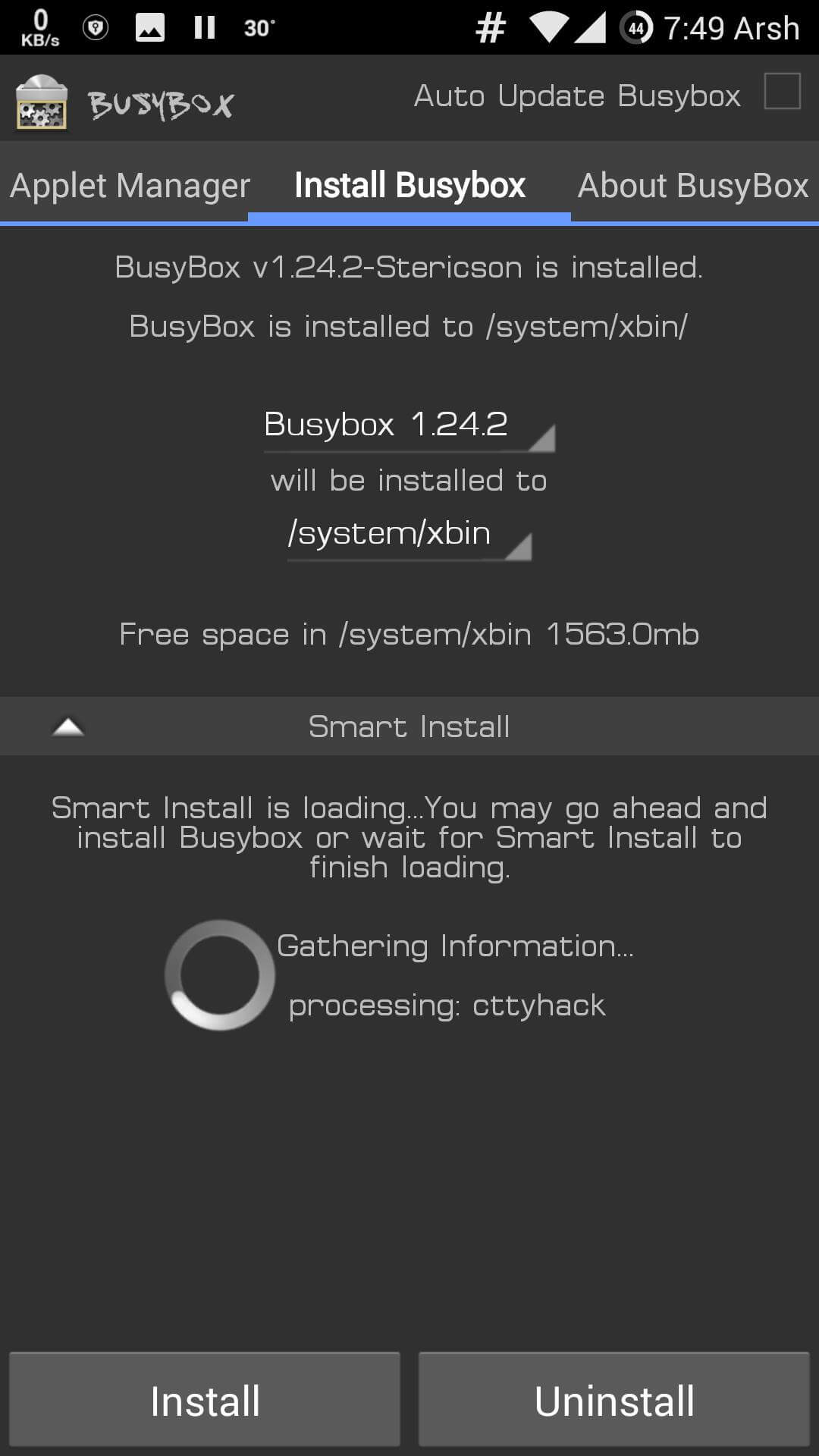Enable the Auto Update Busybox checkbox
Image resolution: width=819 pixels, height=1456 pixels.
pos(782,92)
